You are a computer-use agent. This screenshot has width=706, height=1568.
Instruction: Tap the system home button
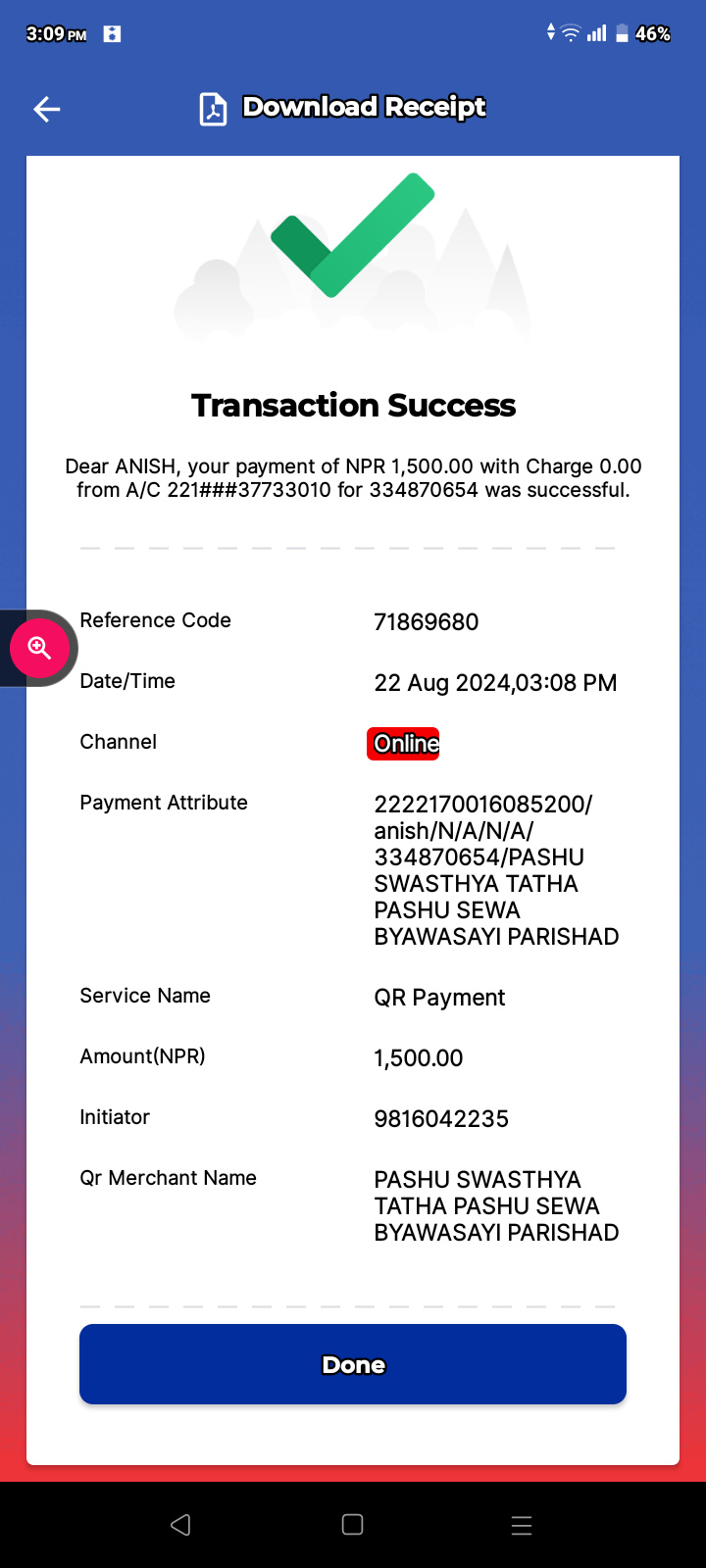coord(353,1524)
